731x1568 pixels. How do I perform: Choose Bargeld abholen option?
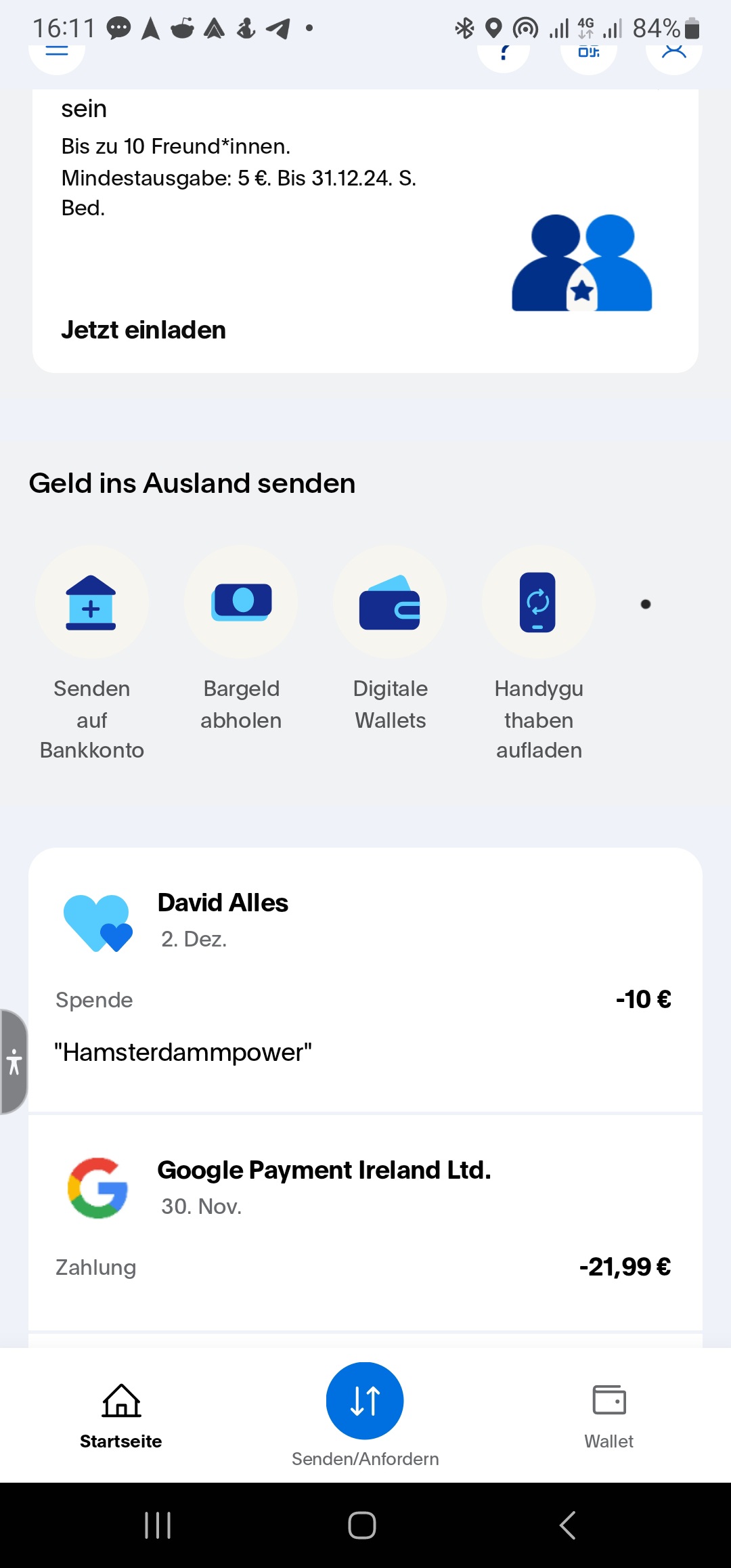241,603
